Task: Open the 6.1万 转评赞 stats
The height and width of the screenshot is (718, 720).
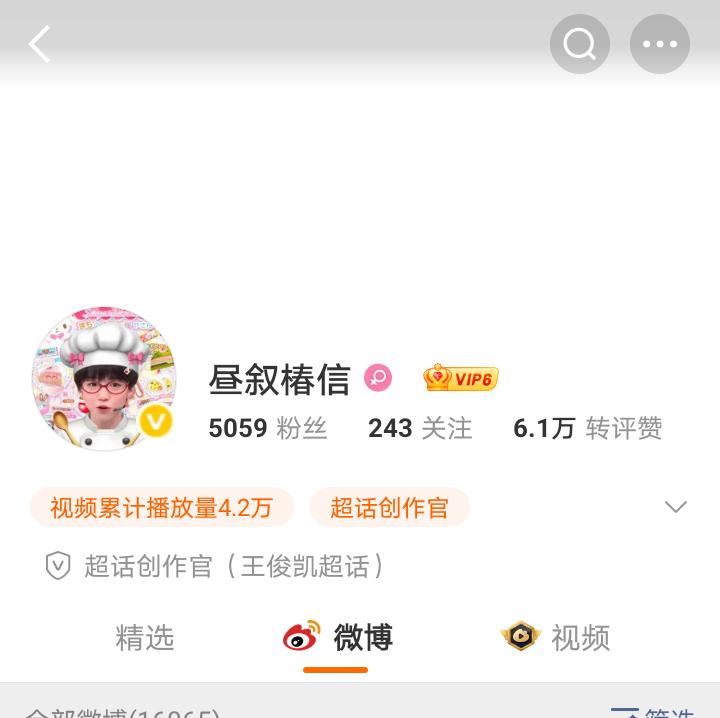Action: click(x=587, y=429)
